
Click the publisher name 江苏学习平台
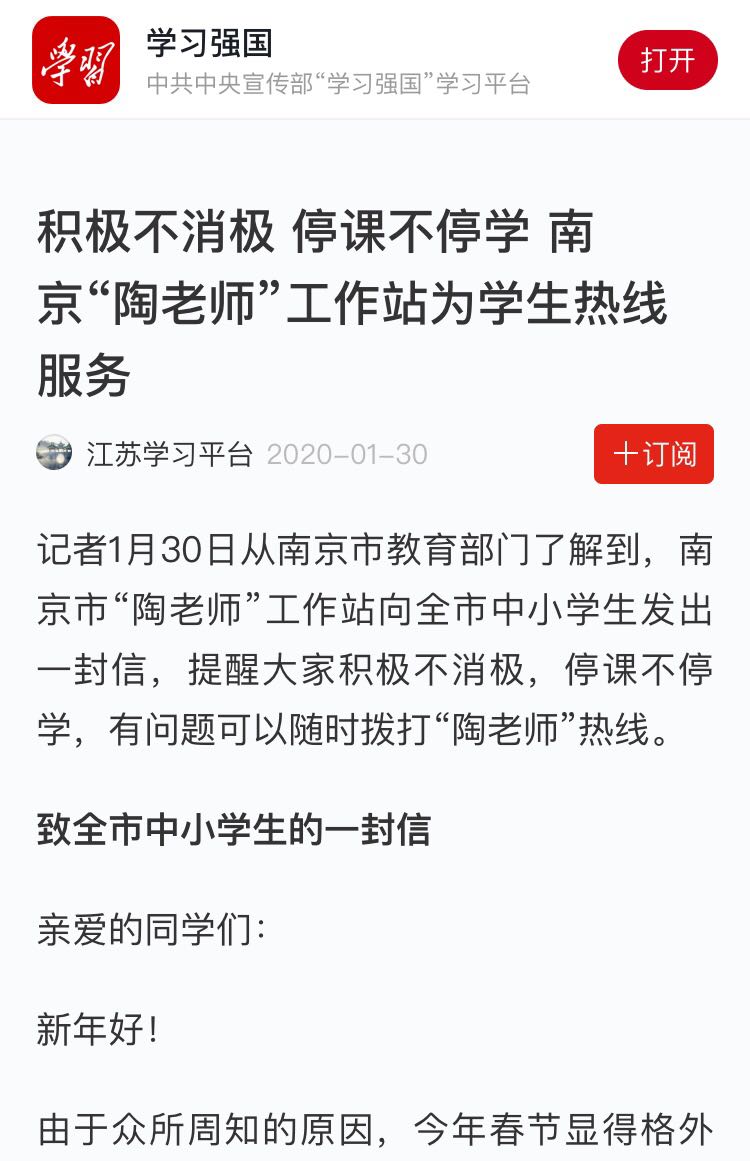(170, 454)
